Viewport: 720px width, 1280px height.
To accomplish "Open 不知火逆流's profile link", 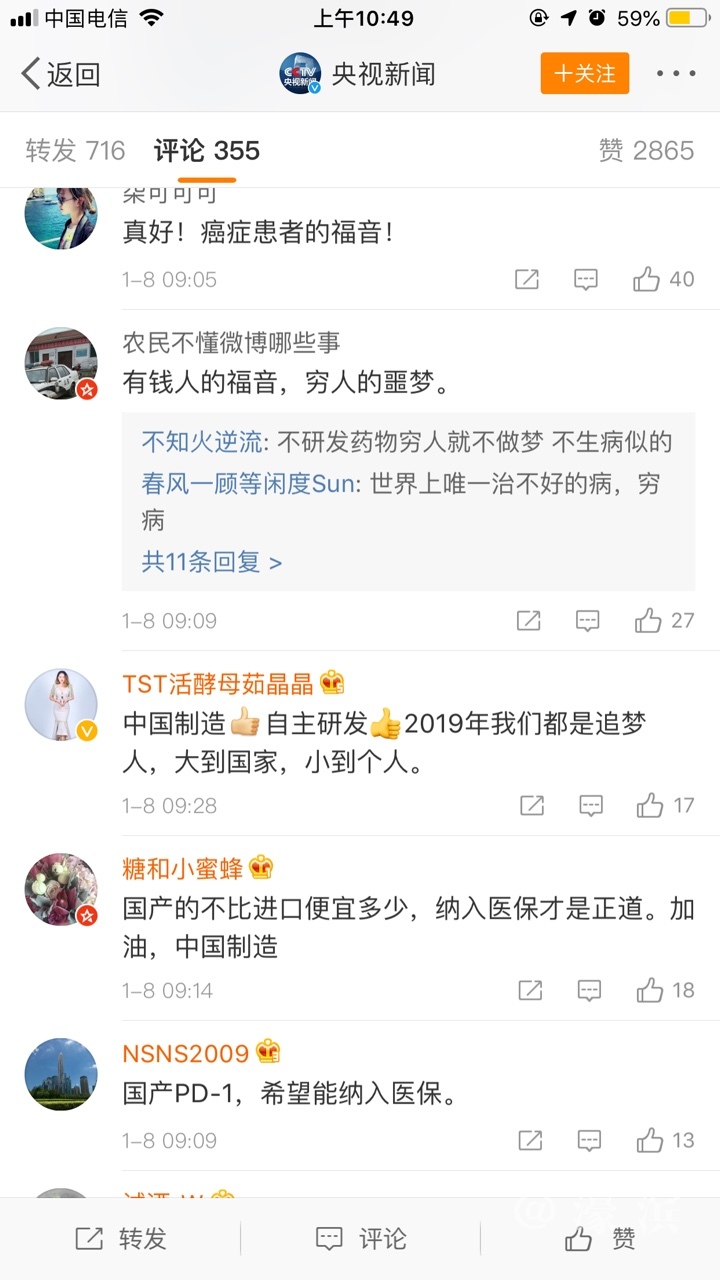I will click(202, 441).
